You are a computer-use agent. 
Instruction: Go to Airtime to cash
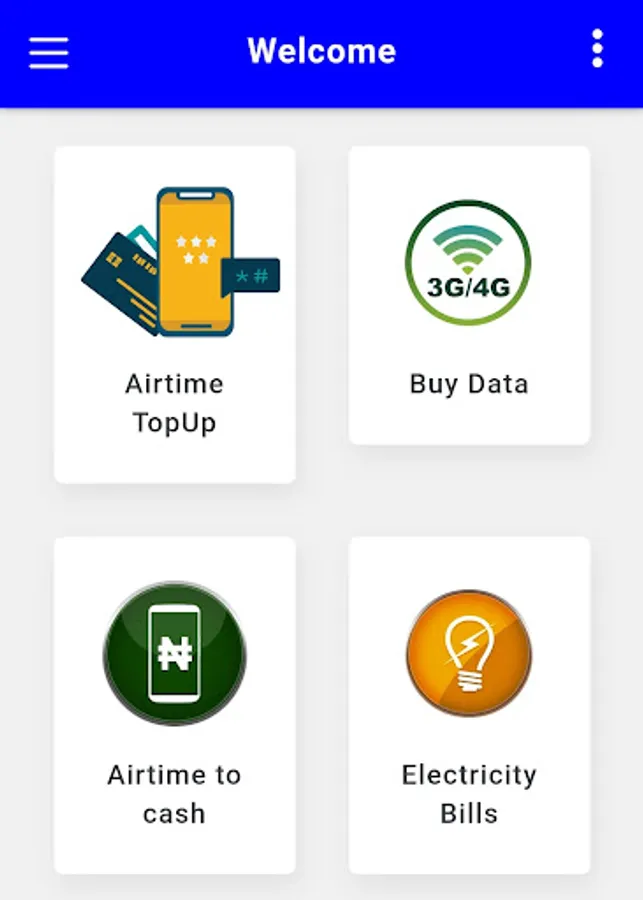tap(175, 705)
